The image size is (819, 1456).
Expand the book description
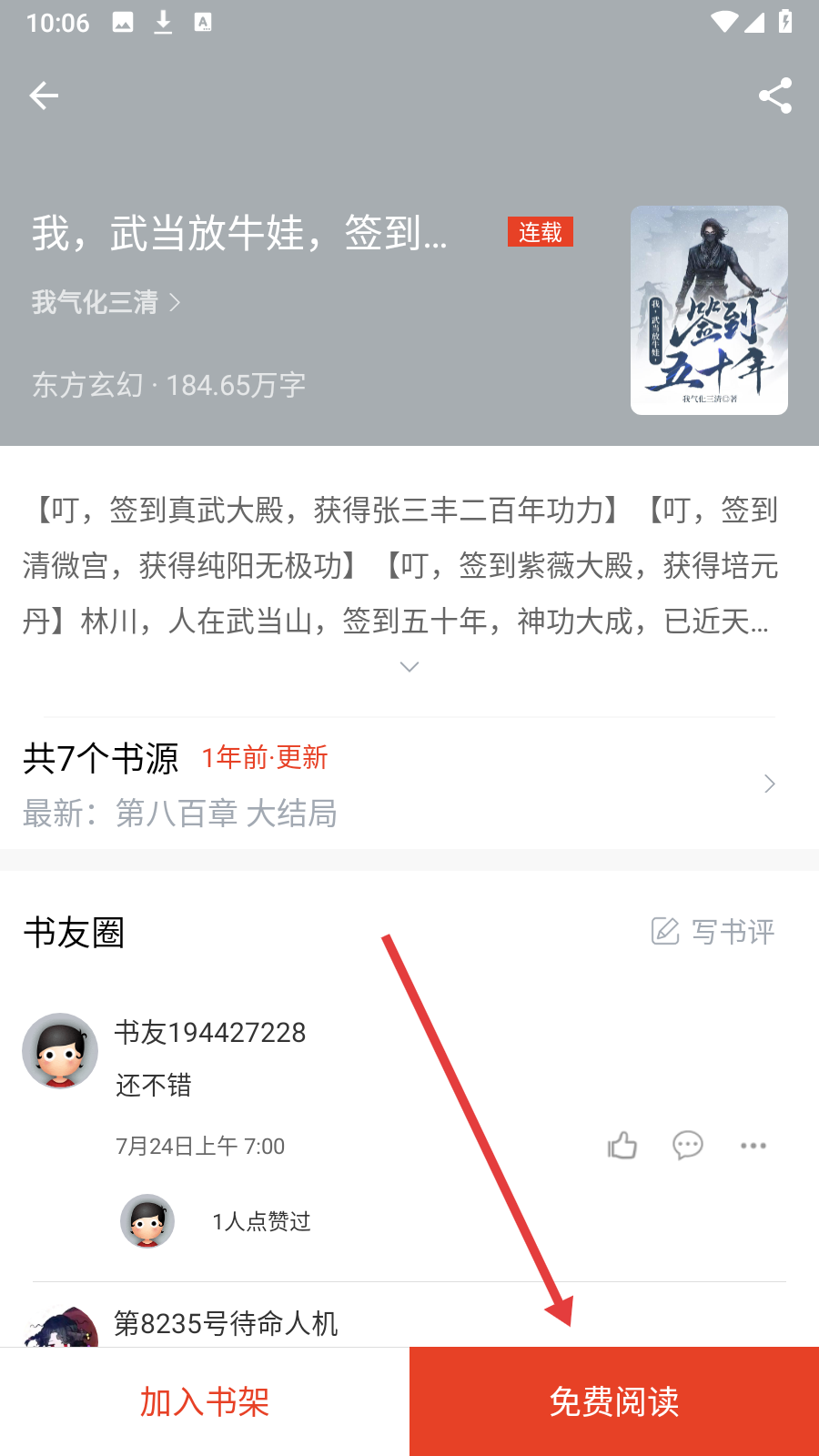pos(409,667)
